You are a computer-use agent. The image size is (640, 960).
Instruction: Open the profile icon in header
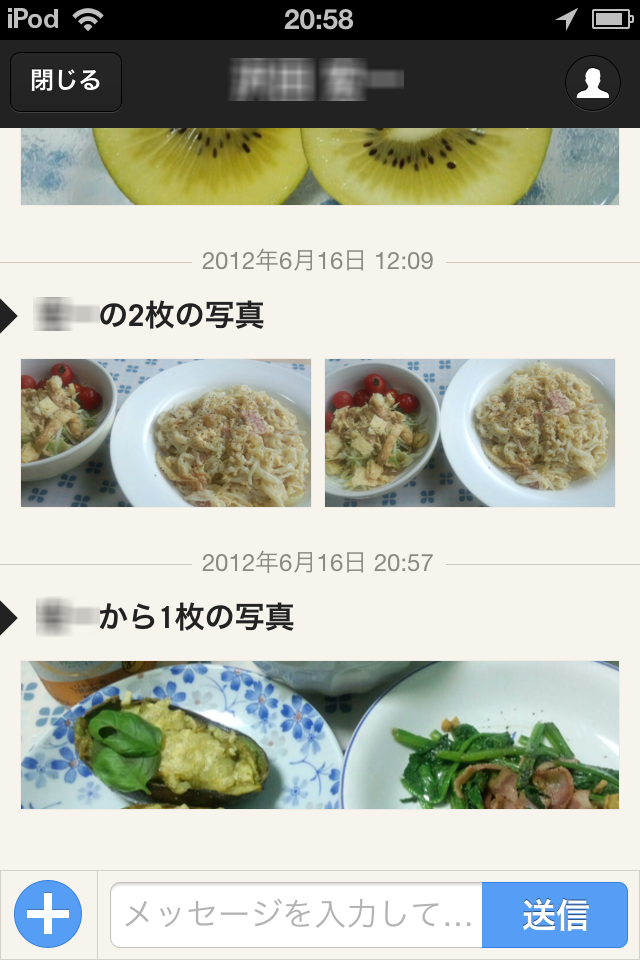[x=593, y=83]
